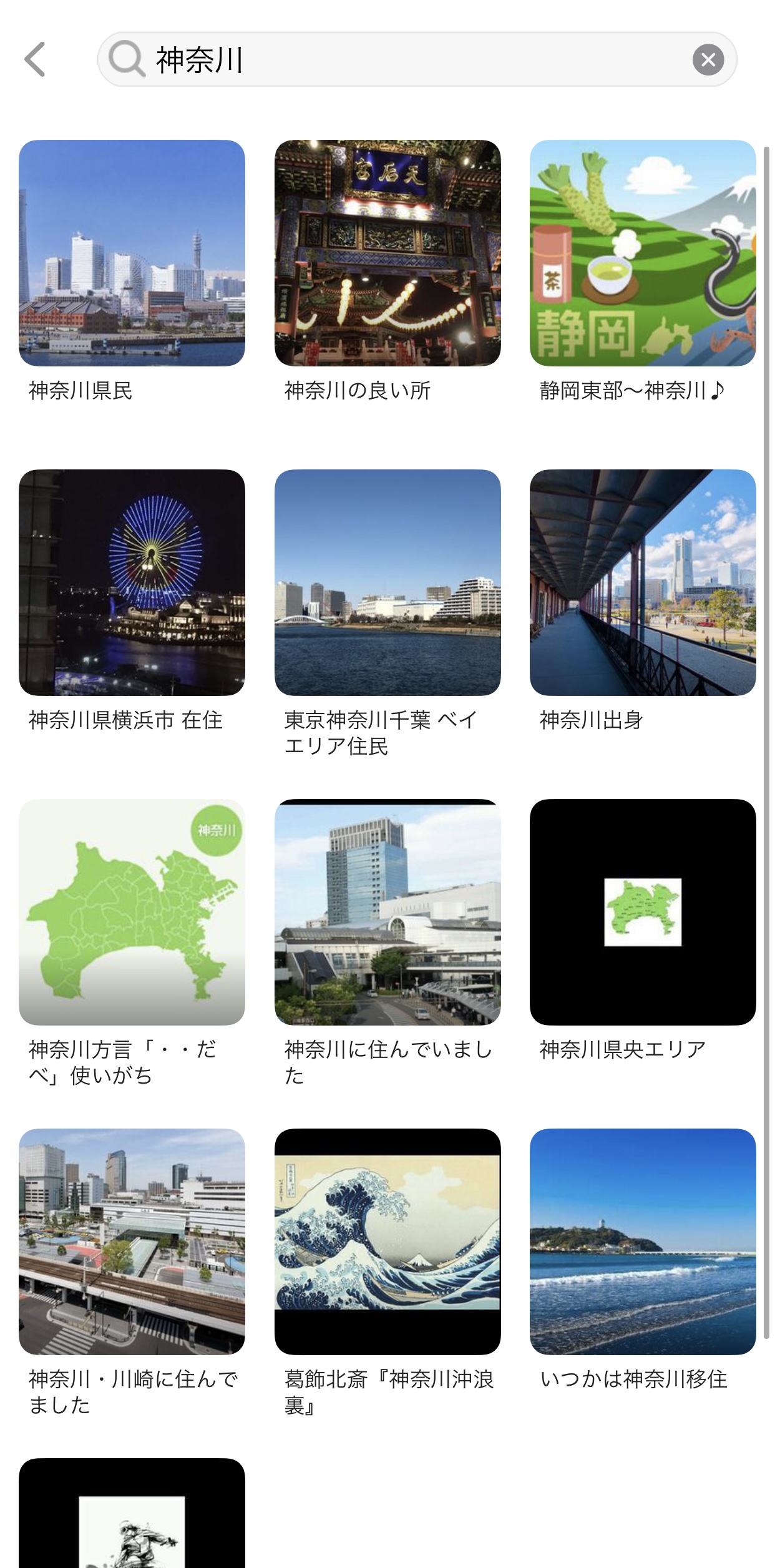Tap inside the search input field
This screenshot has width=775, height=1568.
click(x=374, y=61)
